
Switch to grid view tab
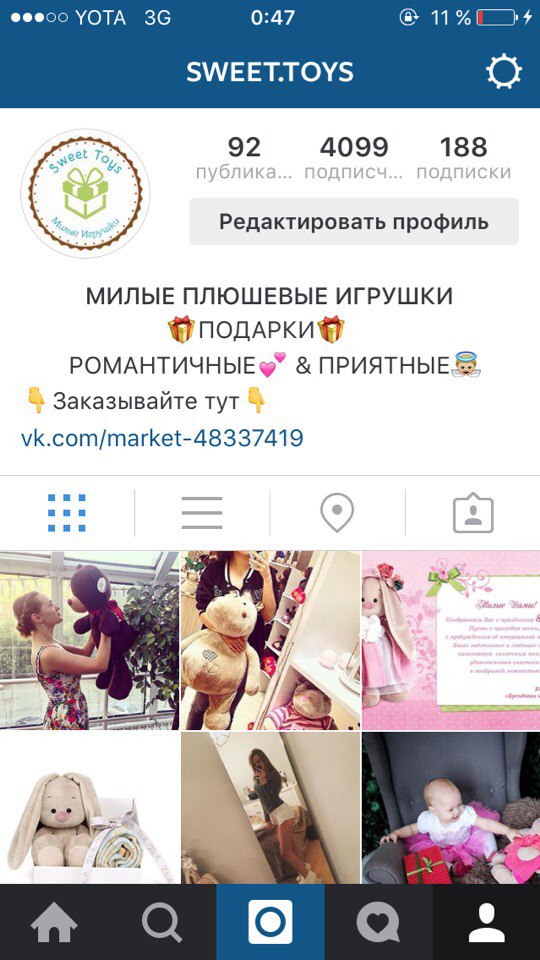pos(67,512)
